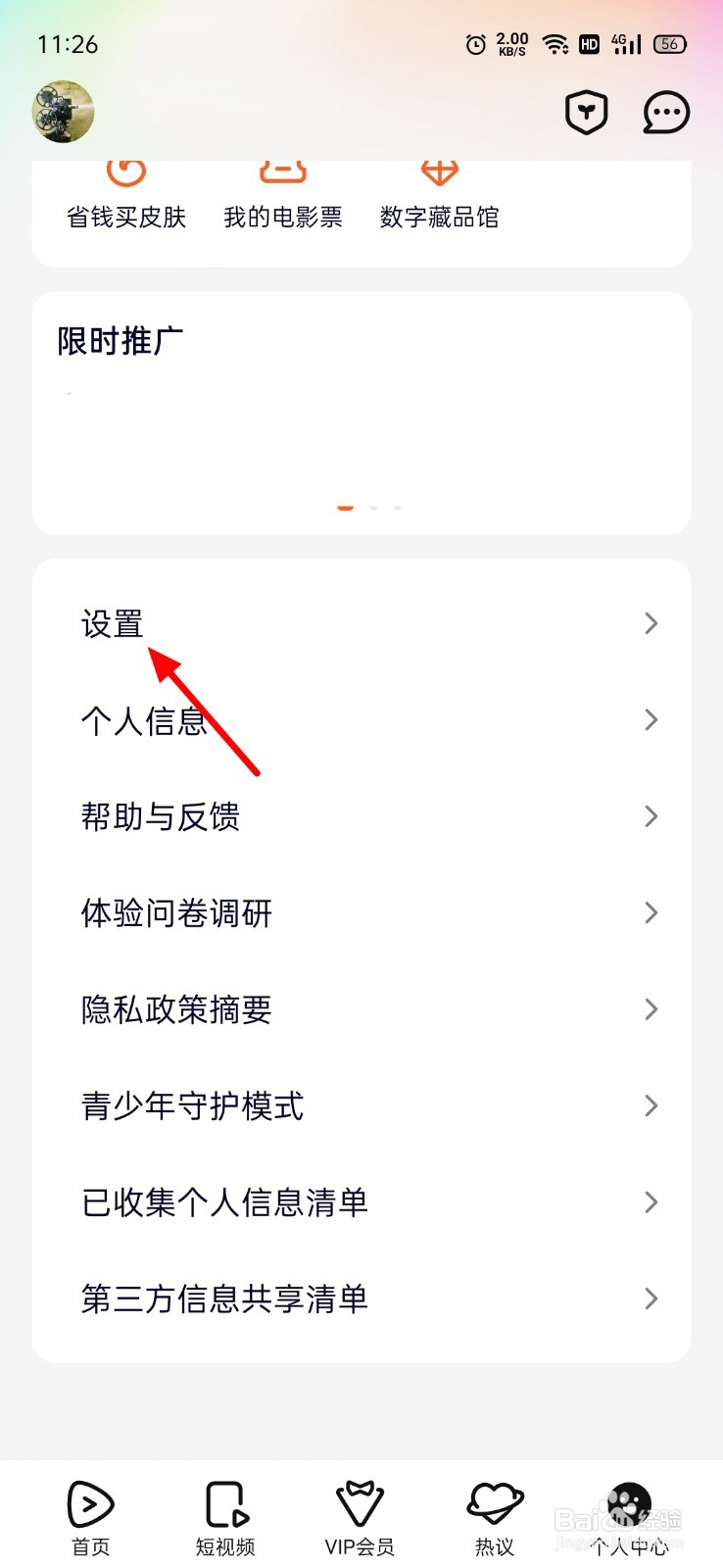
Task: Open the 青少年守护模式 protection mode entry
Action: coord(192,1105)
